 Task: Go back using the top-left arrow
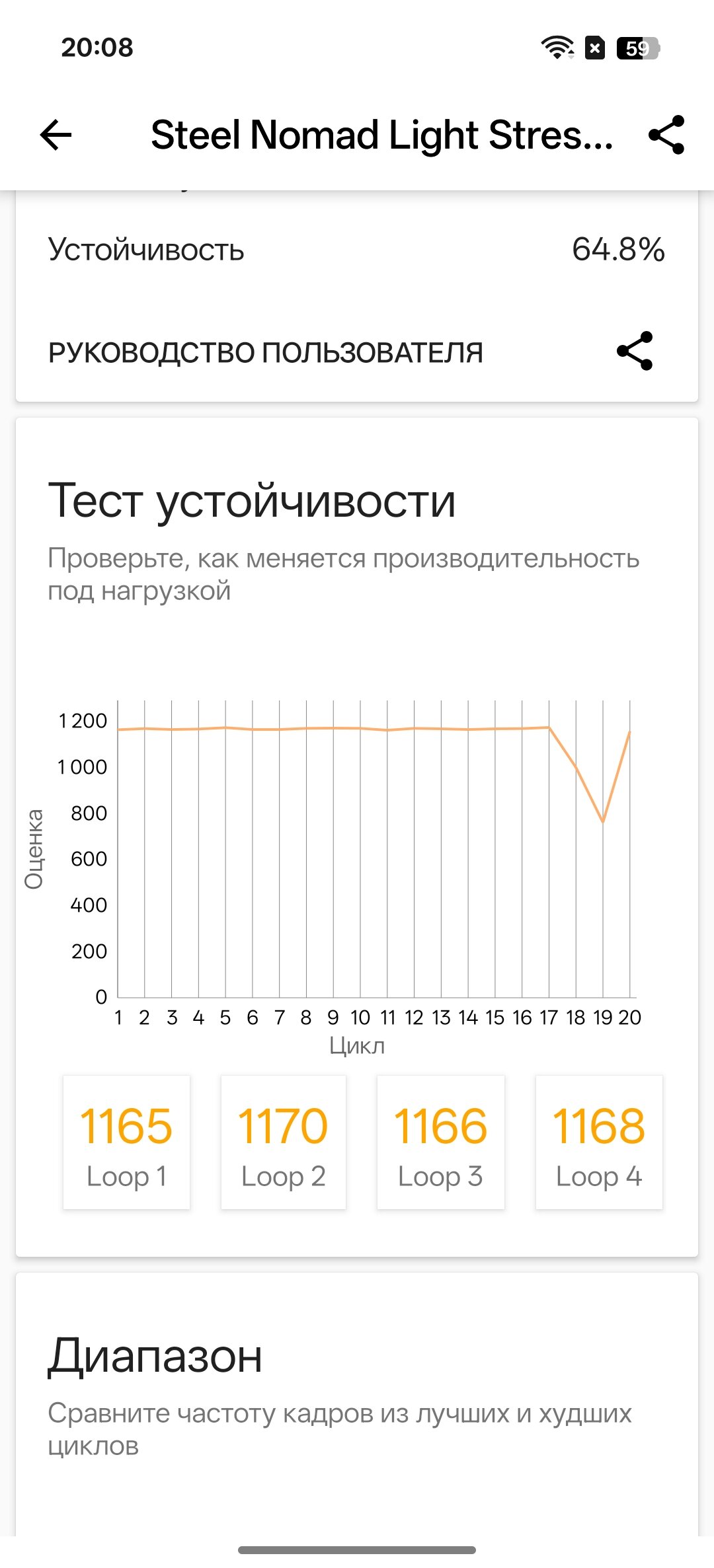click(56, 135)
